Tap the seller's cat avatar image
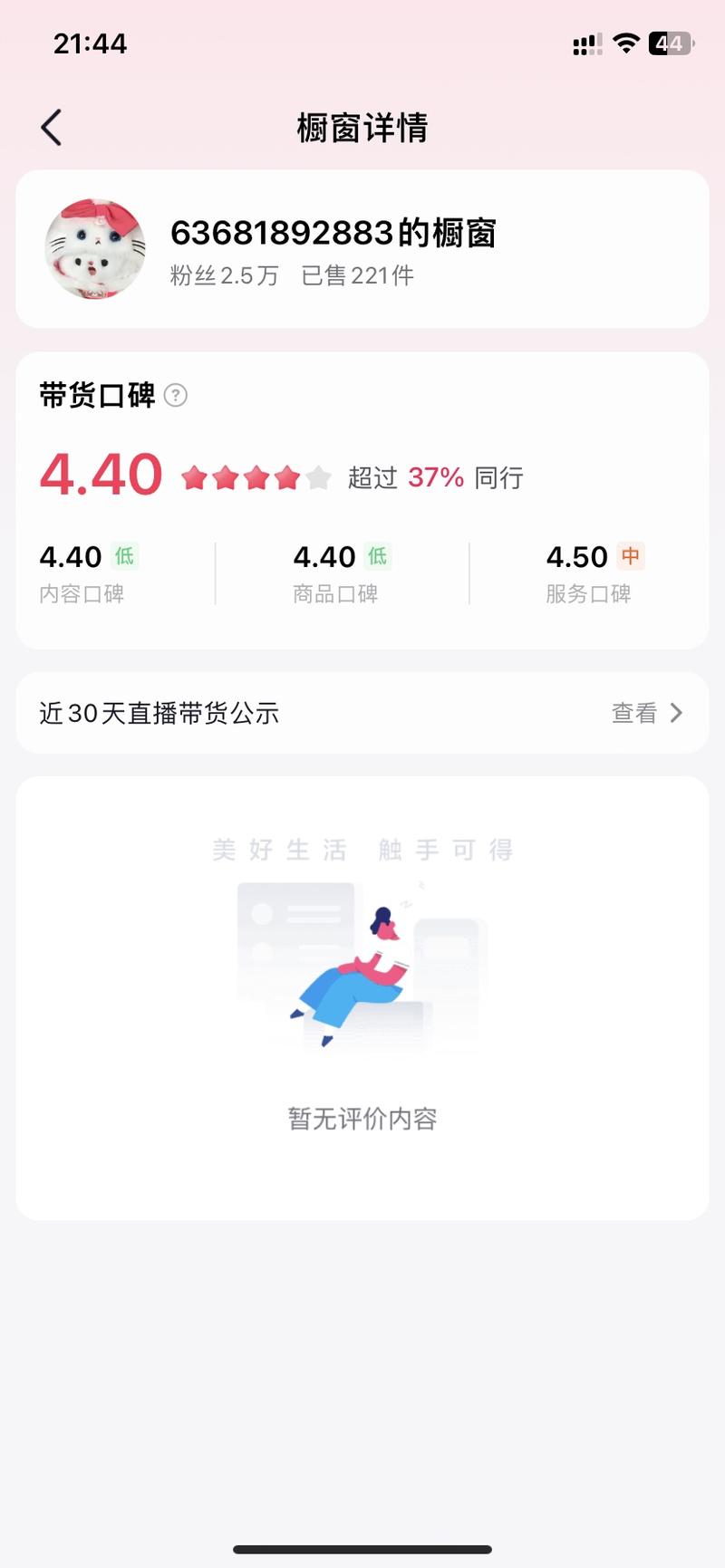Image resolution: width=725 pixels, height=1568 pixels. pos(94,249)
